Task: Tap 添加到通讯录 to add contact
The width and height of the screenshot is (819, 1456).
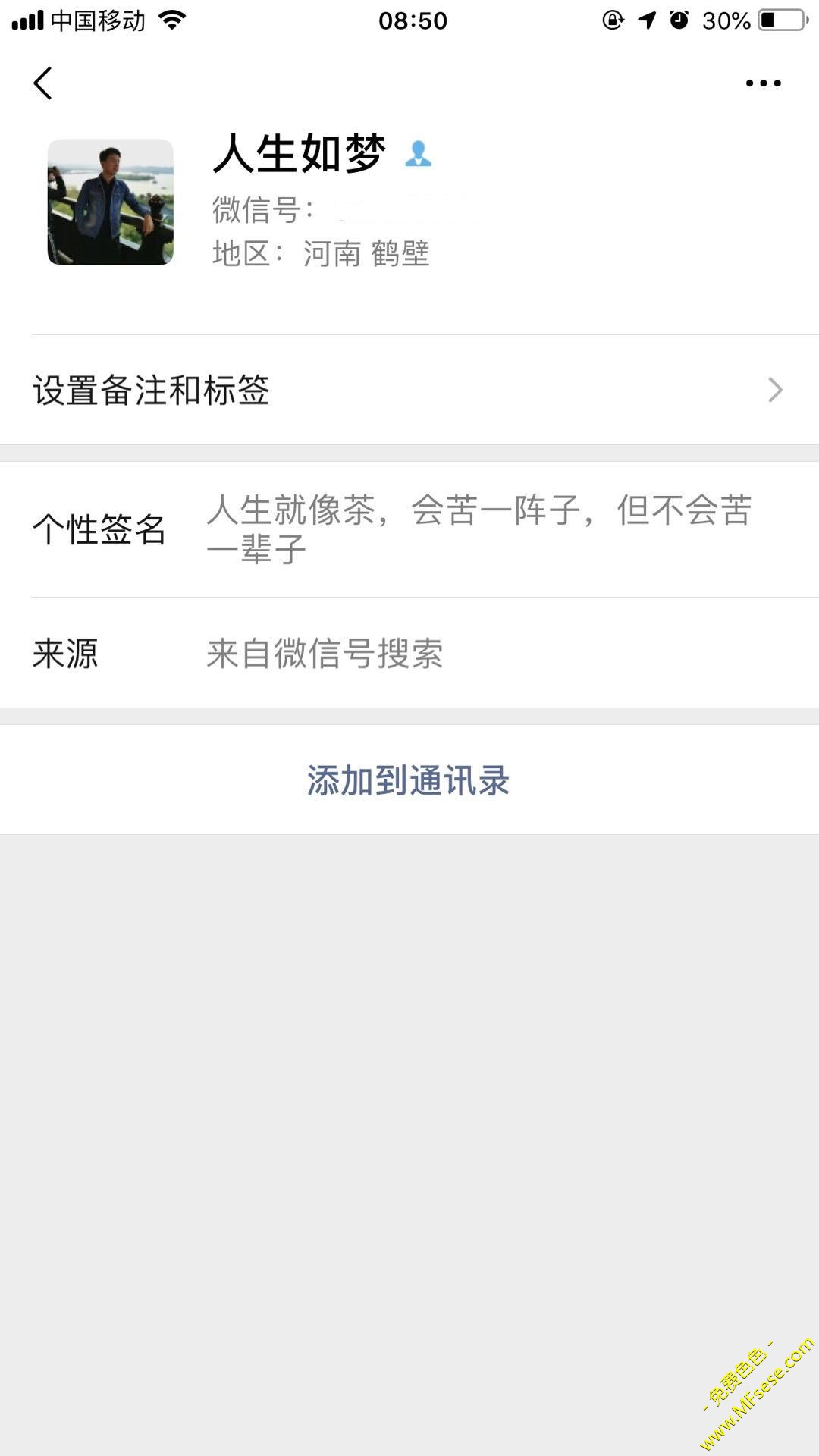Action: click(x=409, y=780)
